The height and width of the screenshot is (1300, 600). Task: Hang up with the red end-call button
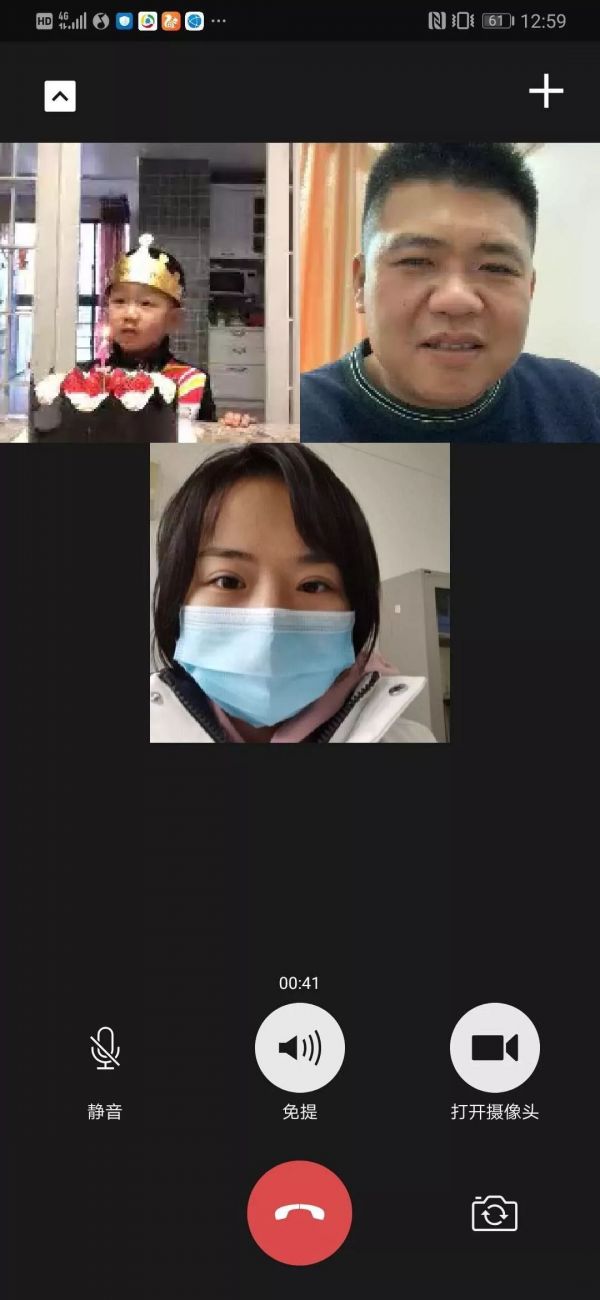point(300,1213)
